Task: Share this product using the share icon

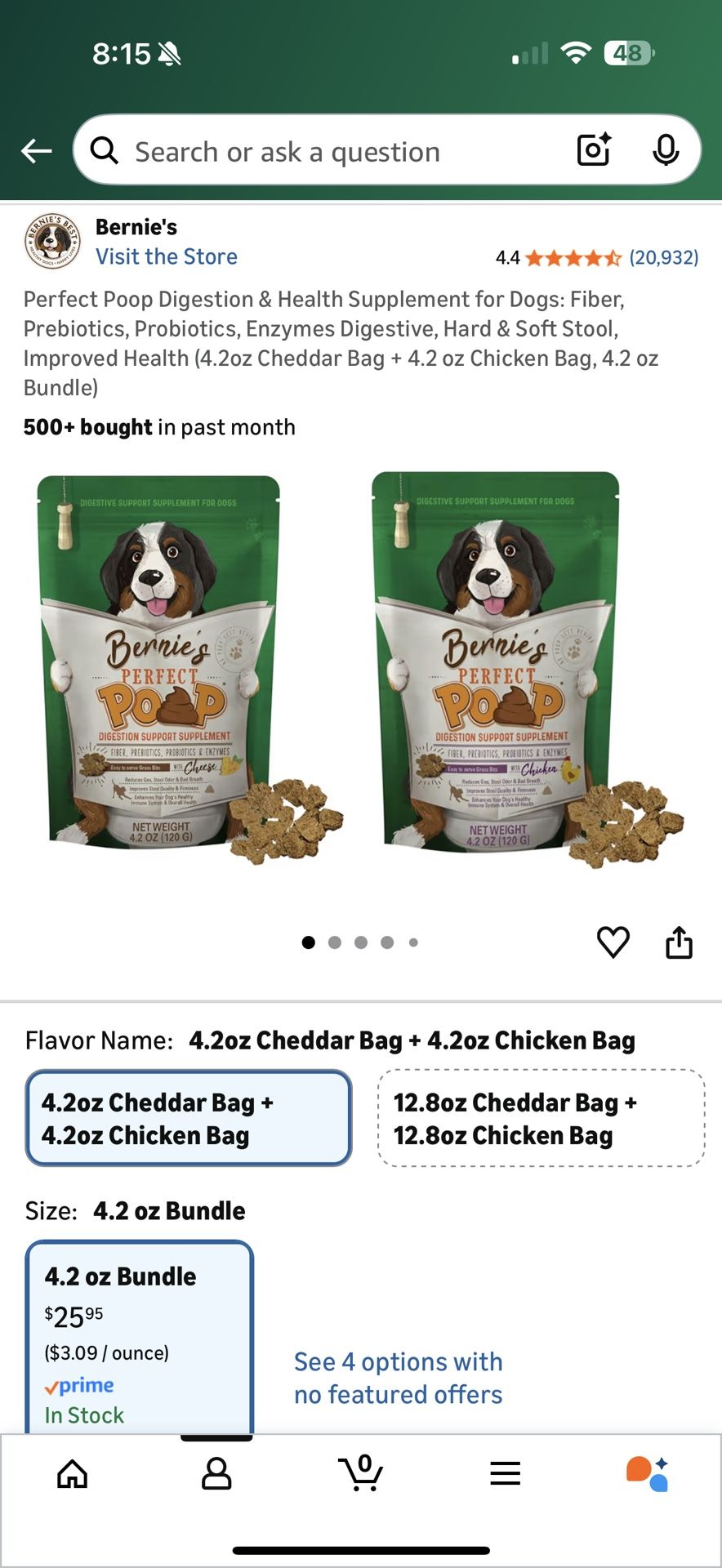Action: (x=679, y=942)
